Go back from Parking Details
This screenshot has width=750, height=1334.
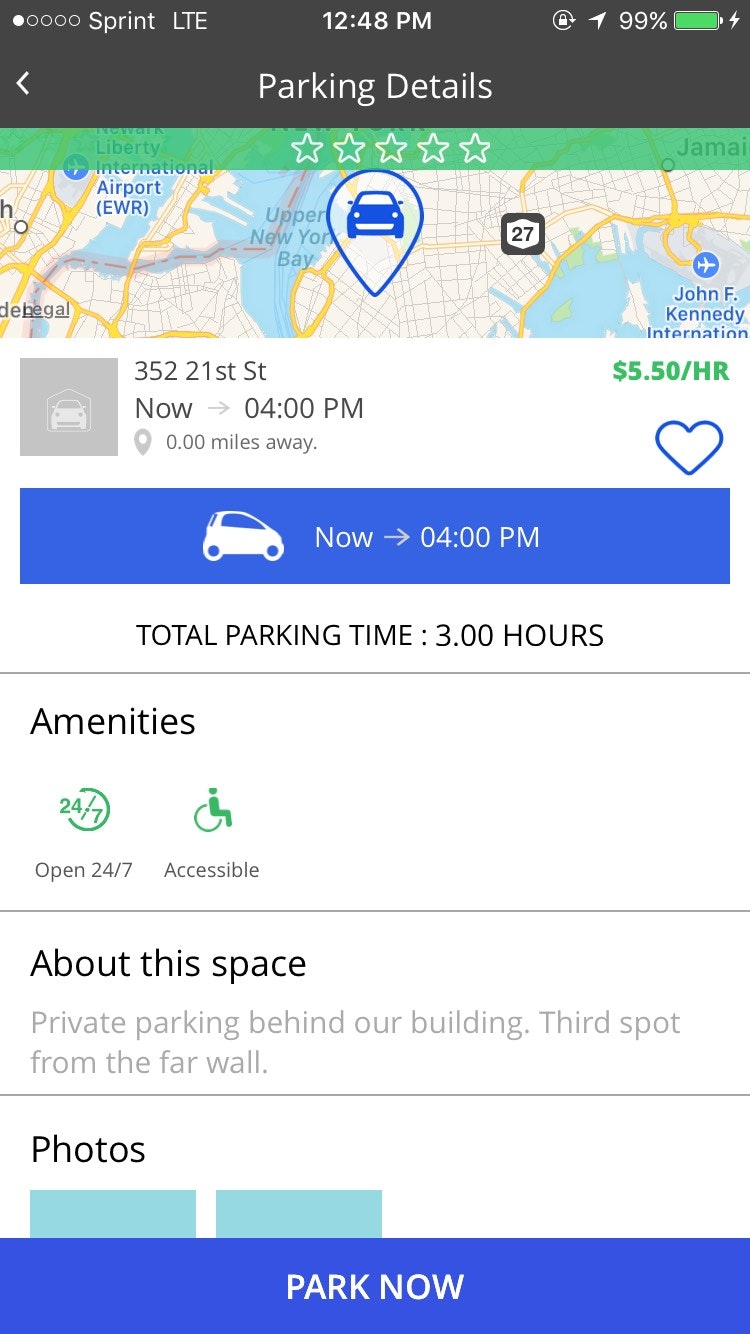pyautogui.click(x=24, y=85)
